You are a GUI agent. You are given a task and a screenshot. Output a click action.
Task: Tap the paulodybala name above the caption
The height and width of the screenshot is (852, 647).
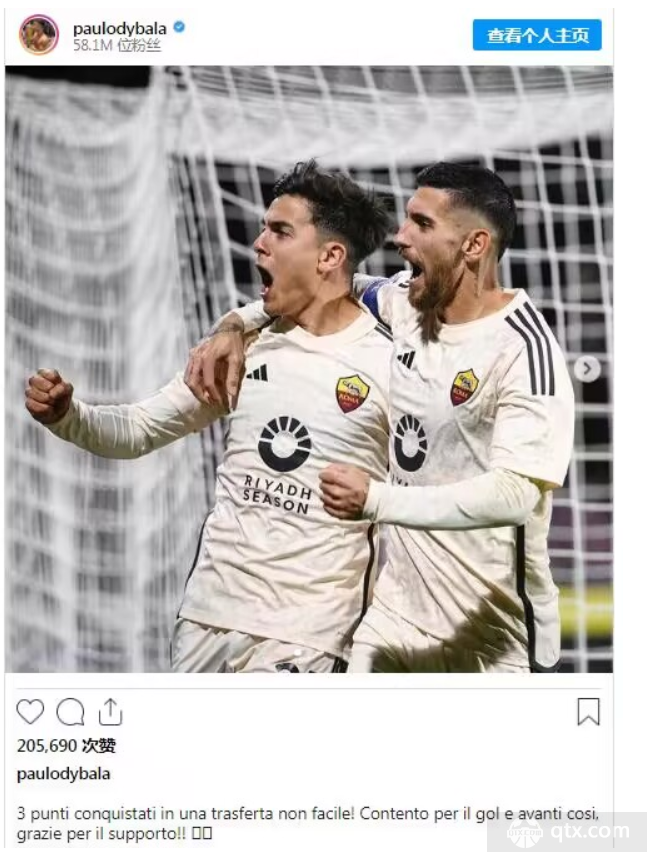(x=63, y=773)
